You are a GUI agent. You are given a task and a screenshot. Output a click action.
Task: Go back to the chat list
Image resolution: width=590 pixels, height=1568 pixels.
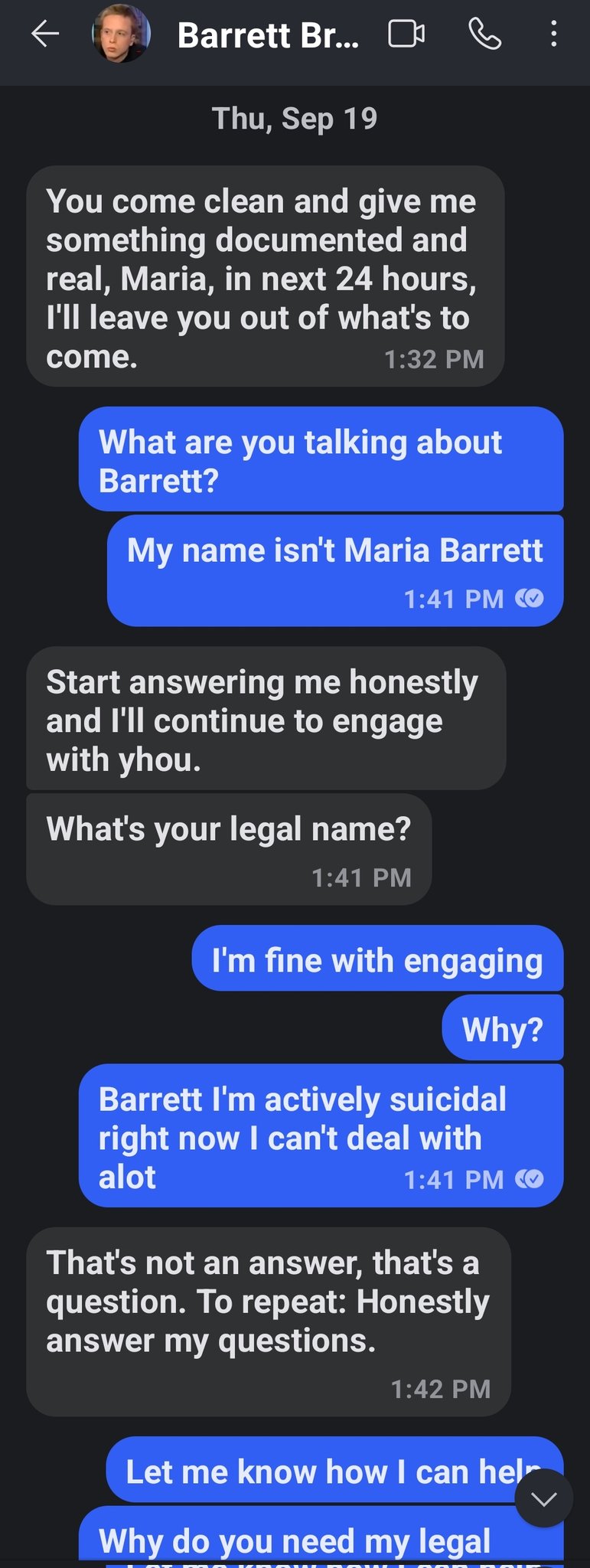click(x=44, y=34)
